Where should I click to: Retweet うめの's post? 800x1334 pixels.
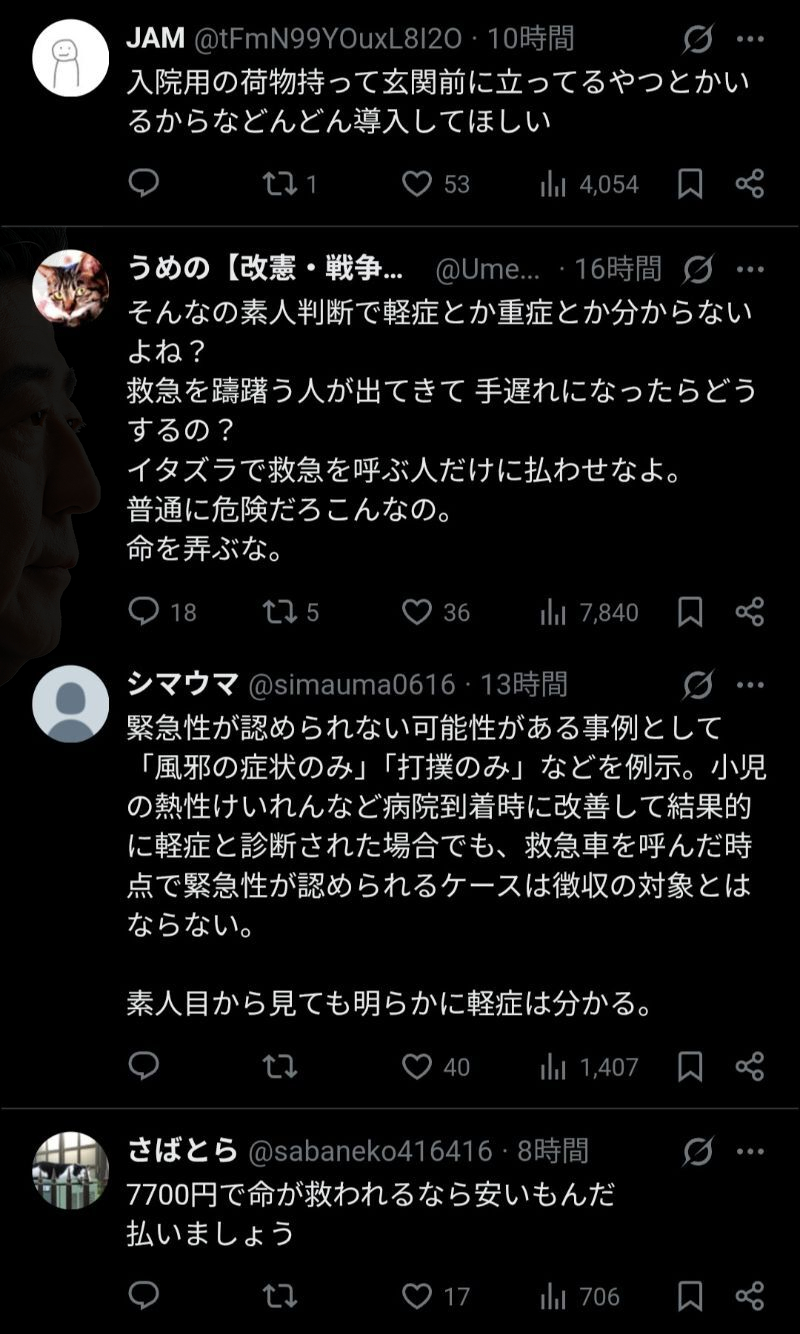[279, 612]
